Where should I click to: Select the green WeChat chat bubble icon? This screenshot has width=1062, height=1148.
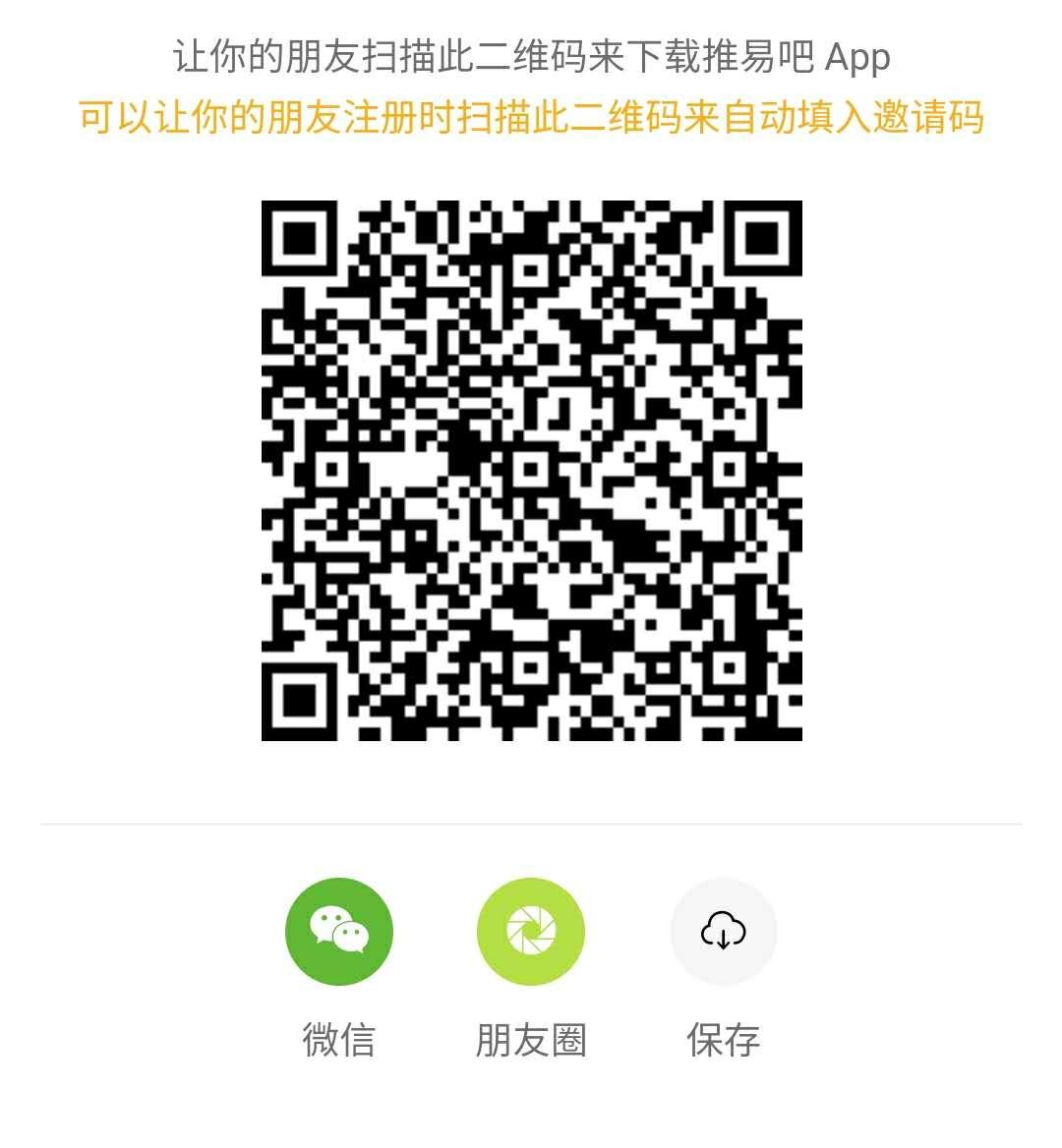click(x=338, y=931)
